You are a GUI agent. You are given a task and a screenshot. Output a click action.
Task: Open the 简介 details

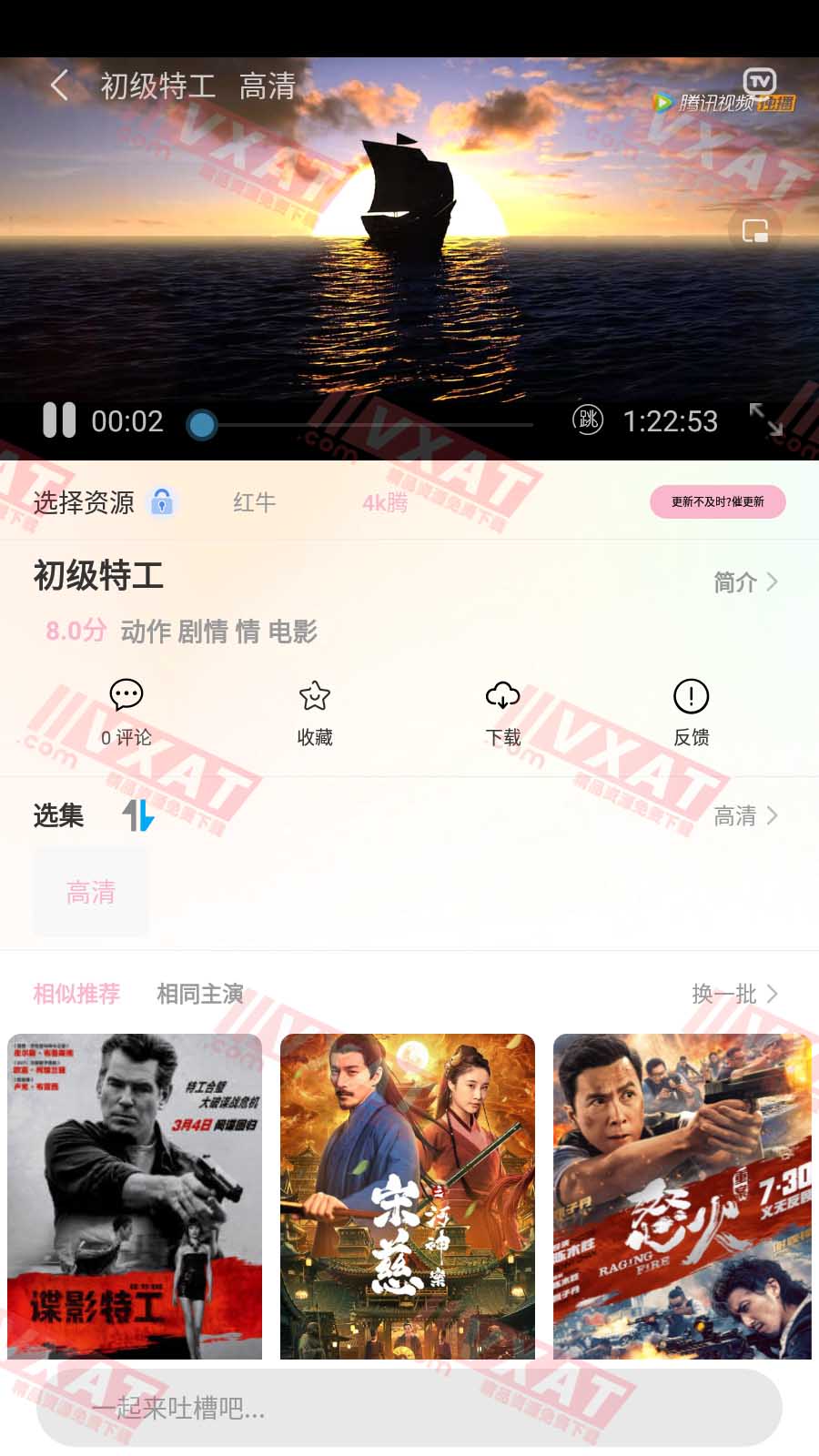point(744,582)
